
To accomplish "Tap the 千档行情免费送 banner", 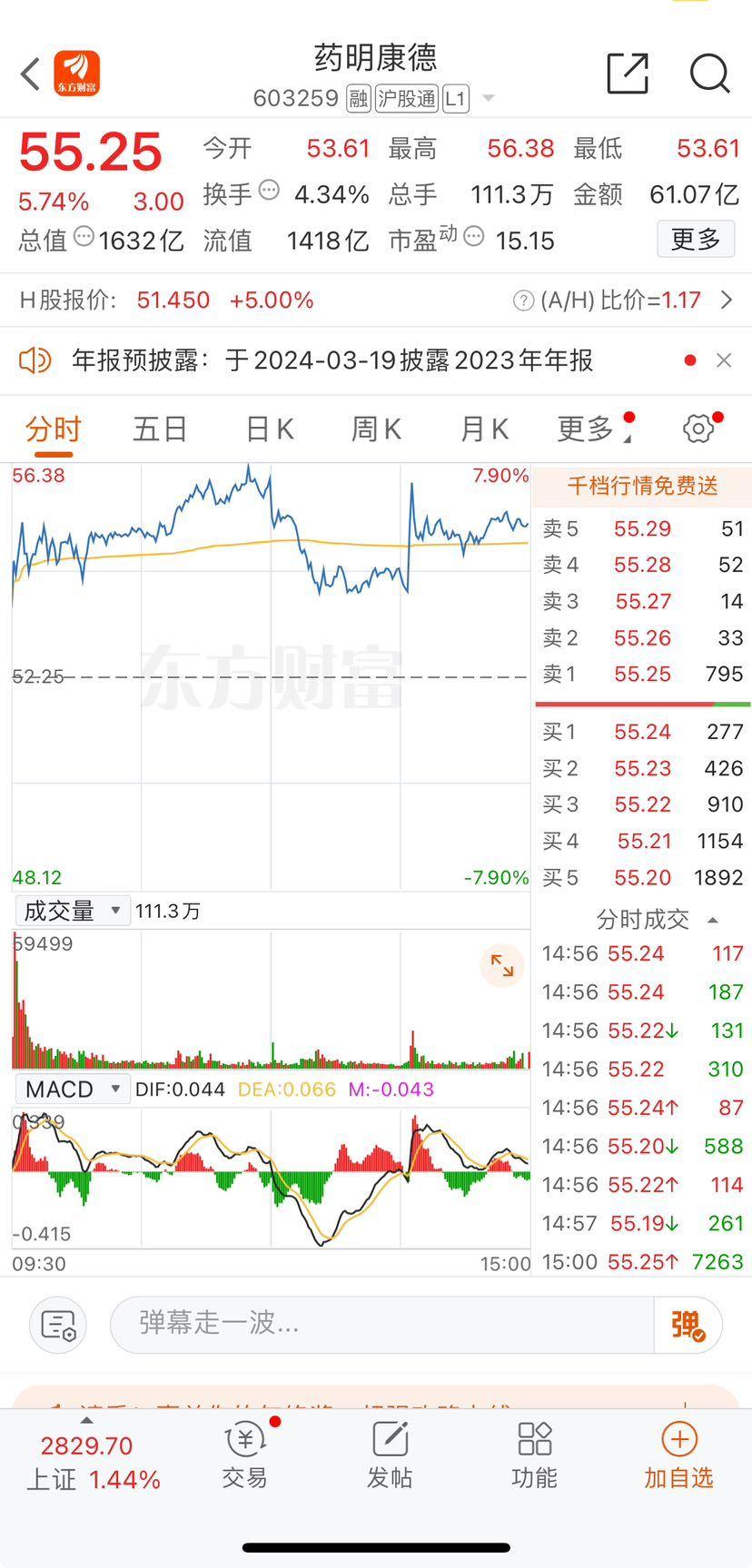I will point(642,486).
